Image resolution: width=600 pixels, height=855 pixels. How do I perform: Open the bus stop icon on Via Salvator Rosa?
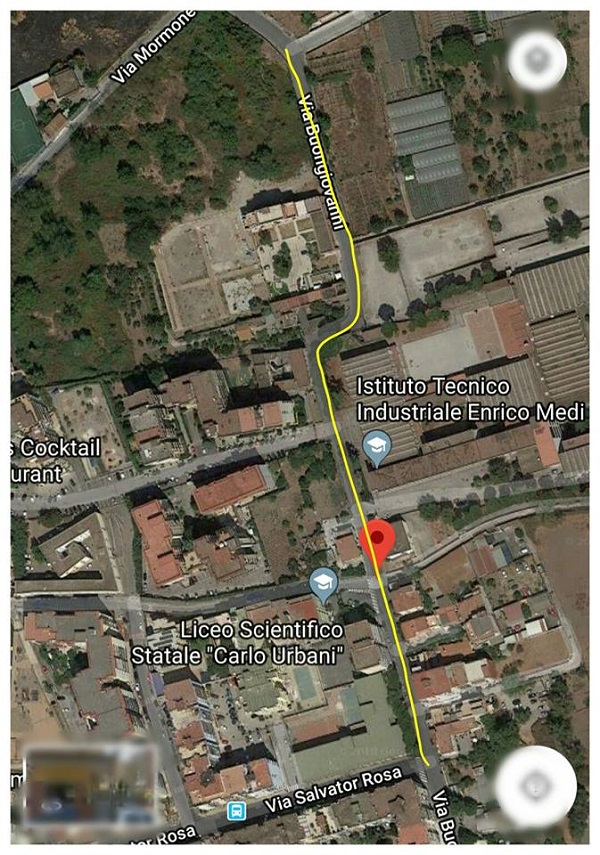(x=237, y=810)
